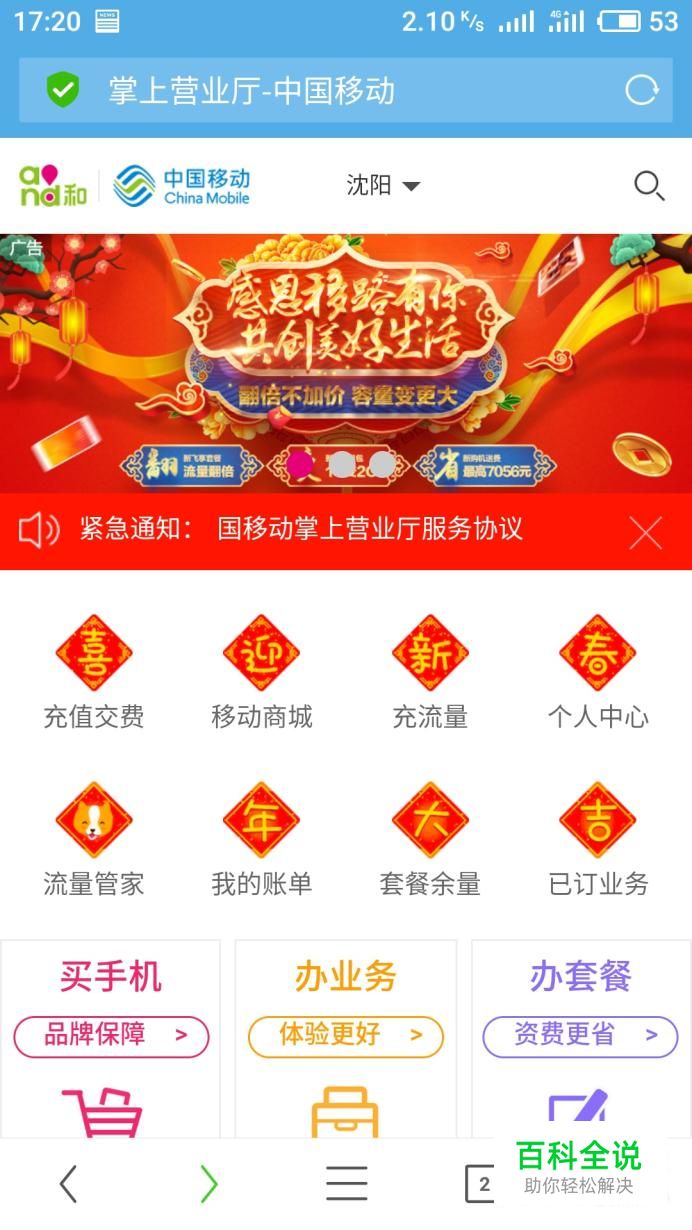692x1230 pixels.
Task: Tap the 品牌保障 button under 买手机
Action: [x=111, y=1036]
